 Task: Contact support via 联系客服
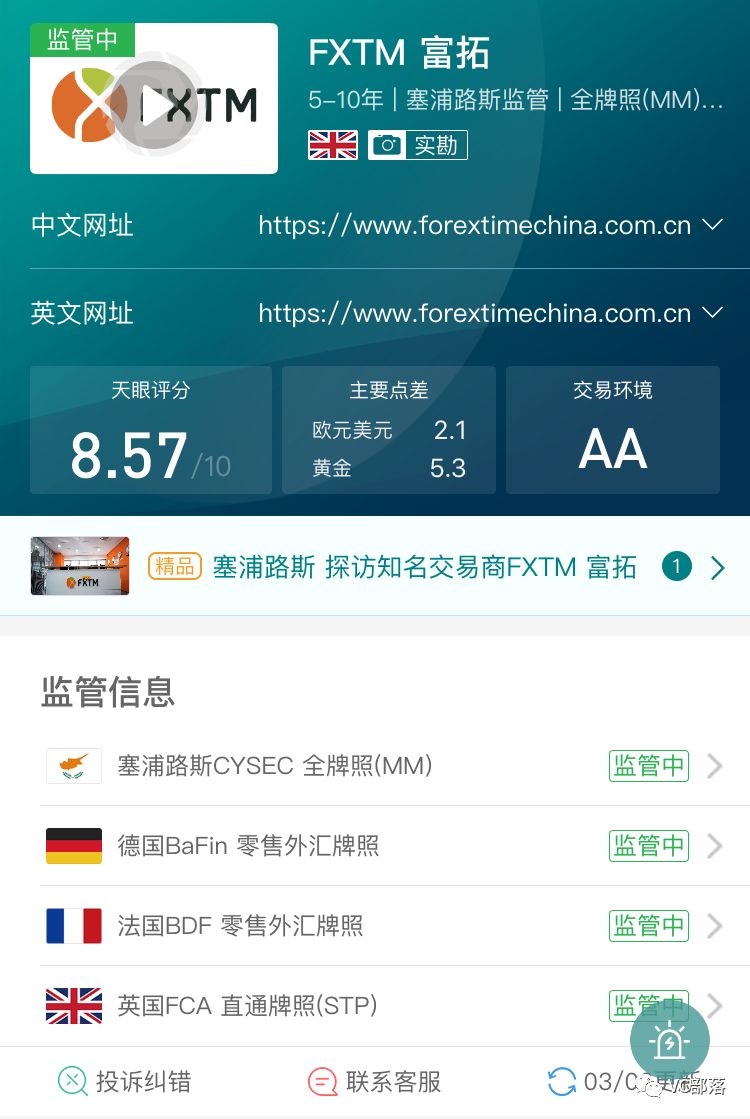[x=375, y=1081]
